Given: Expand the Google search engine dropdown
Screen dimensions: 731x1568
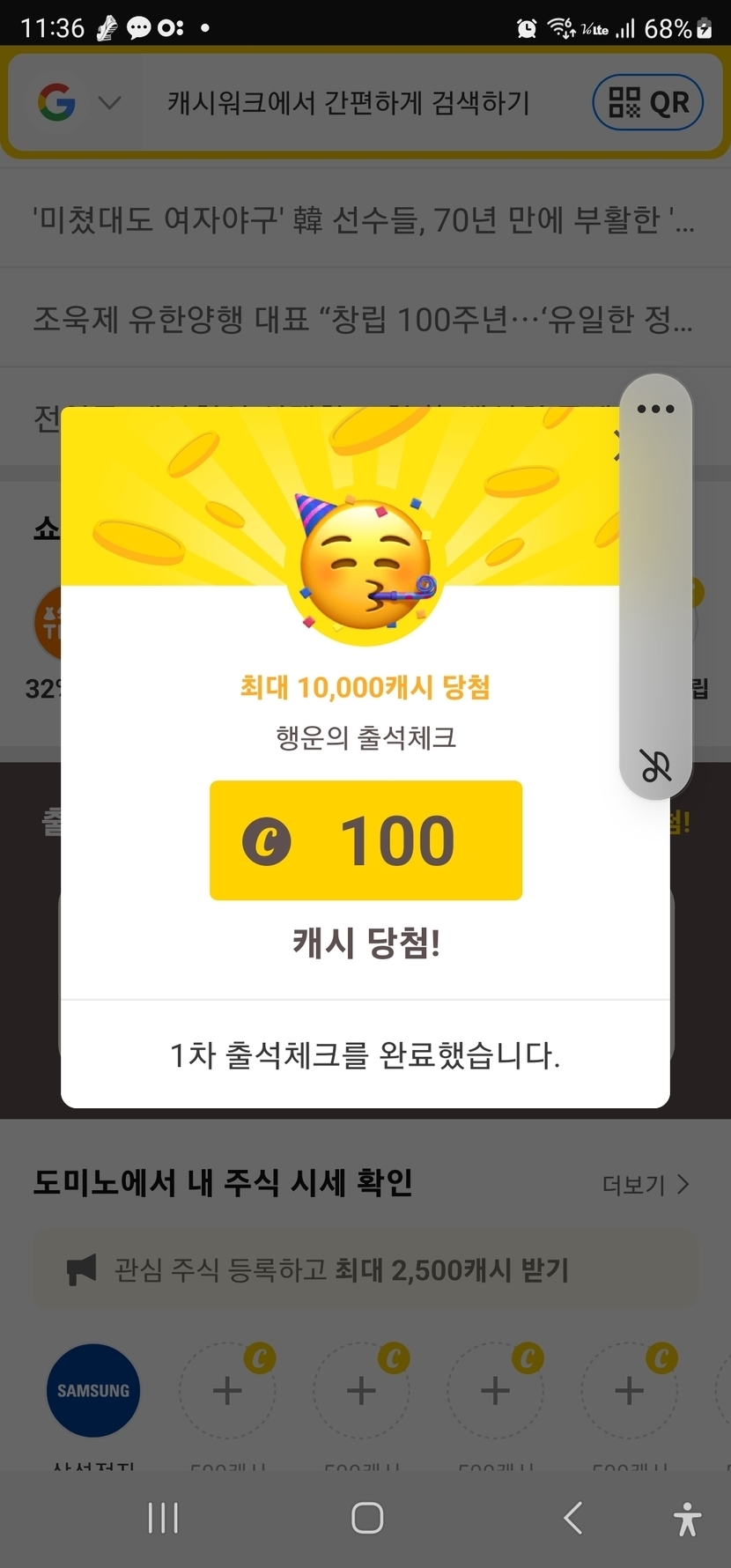Looking at the screenshot, I should [x=109, y=104].
